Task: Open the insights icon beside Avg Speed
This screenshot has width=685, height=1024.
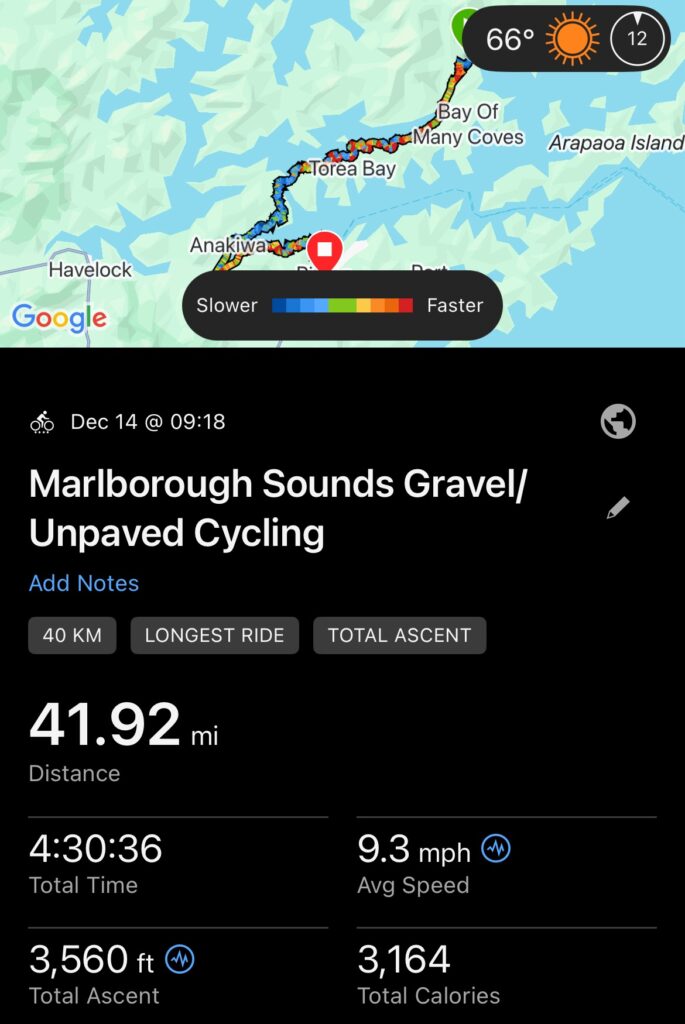Action: (496, 850)
